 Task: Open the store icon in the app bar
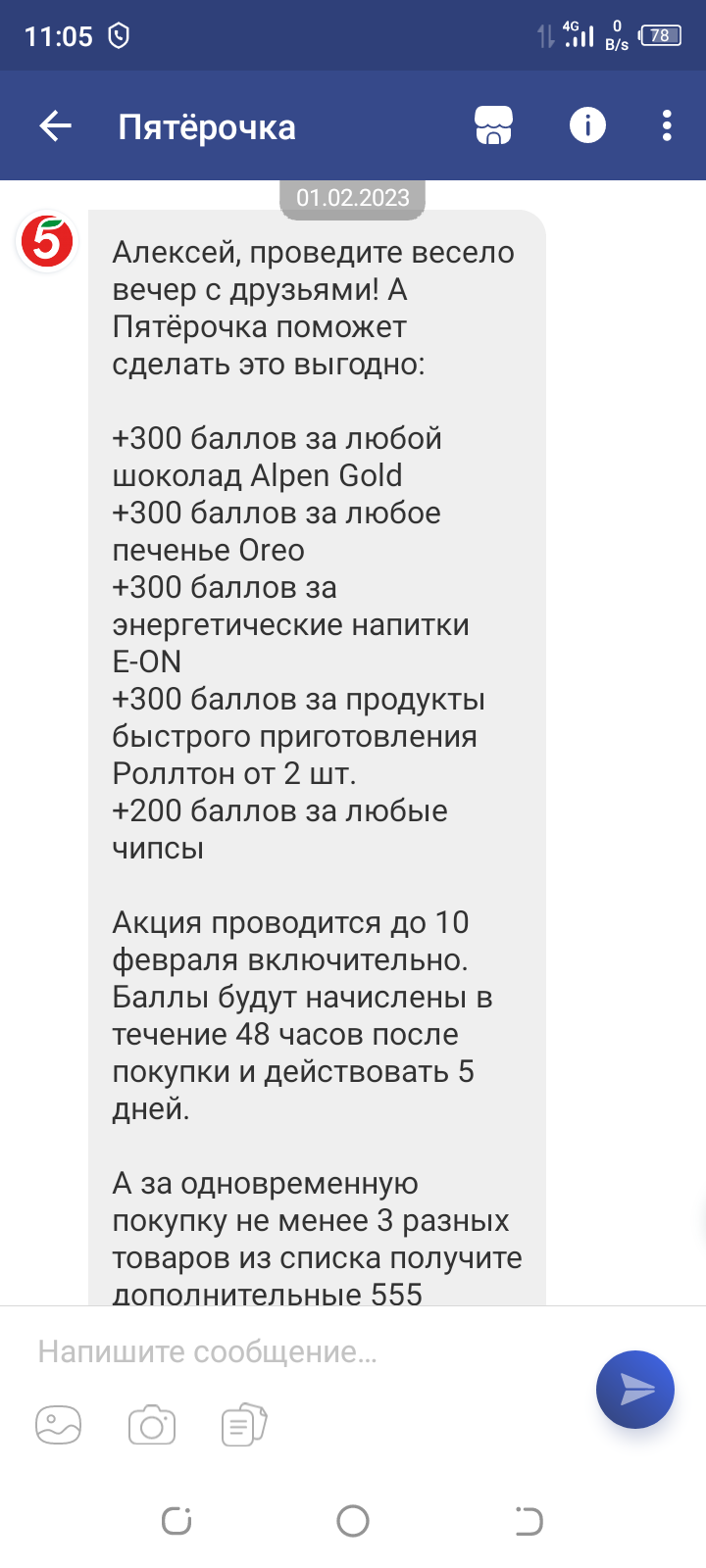pos(493,126)
